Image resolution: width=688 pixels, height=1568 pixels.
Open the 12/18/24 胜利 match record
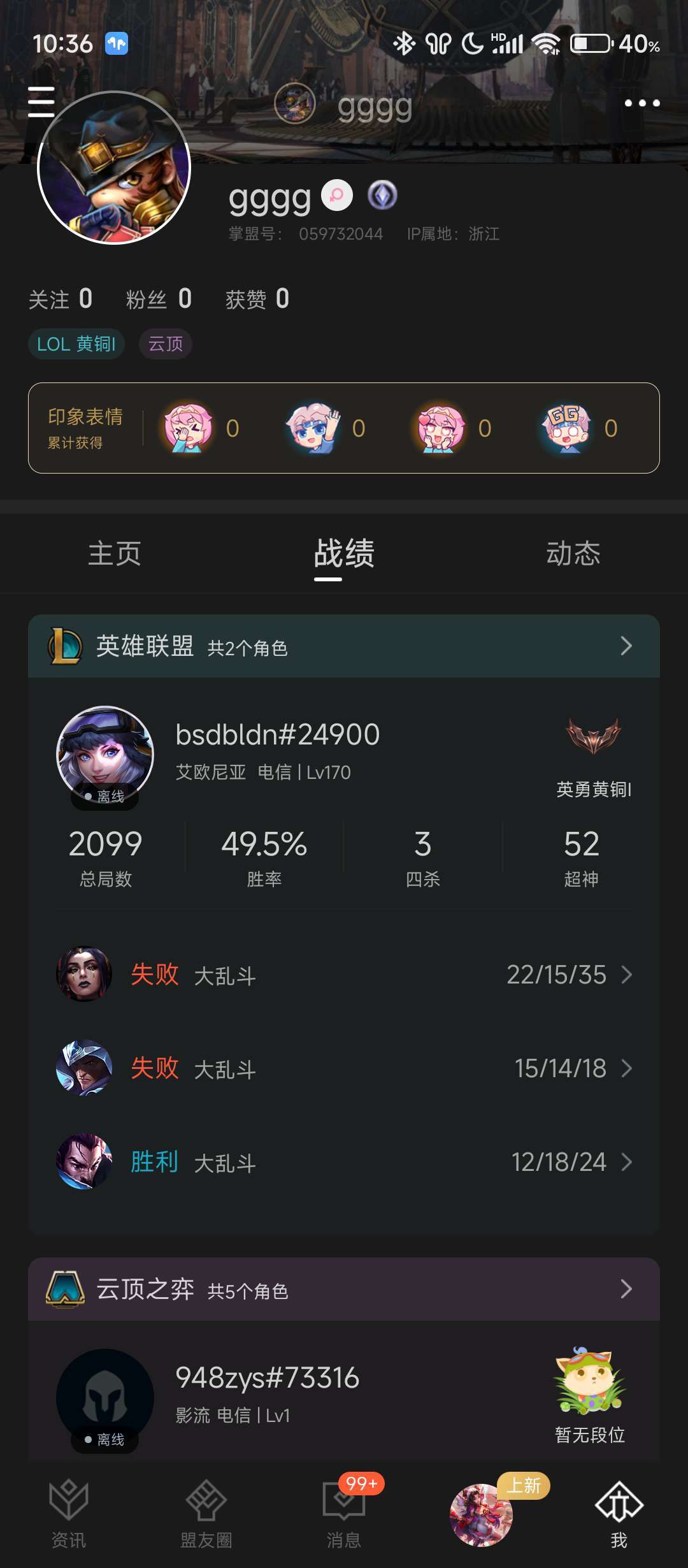344,1162
